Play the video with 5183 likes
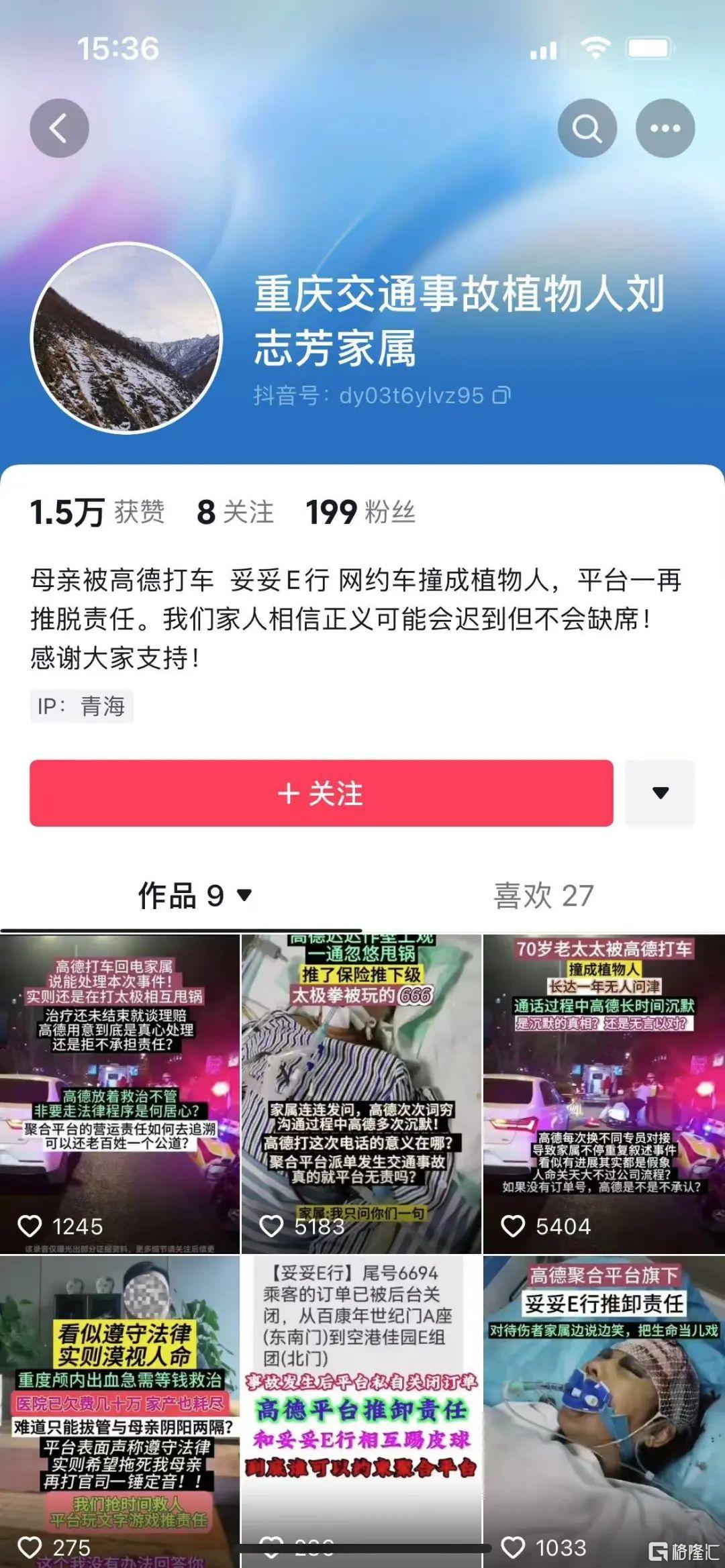The image size is (725, 1568). tap(361, 1094)
